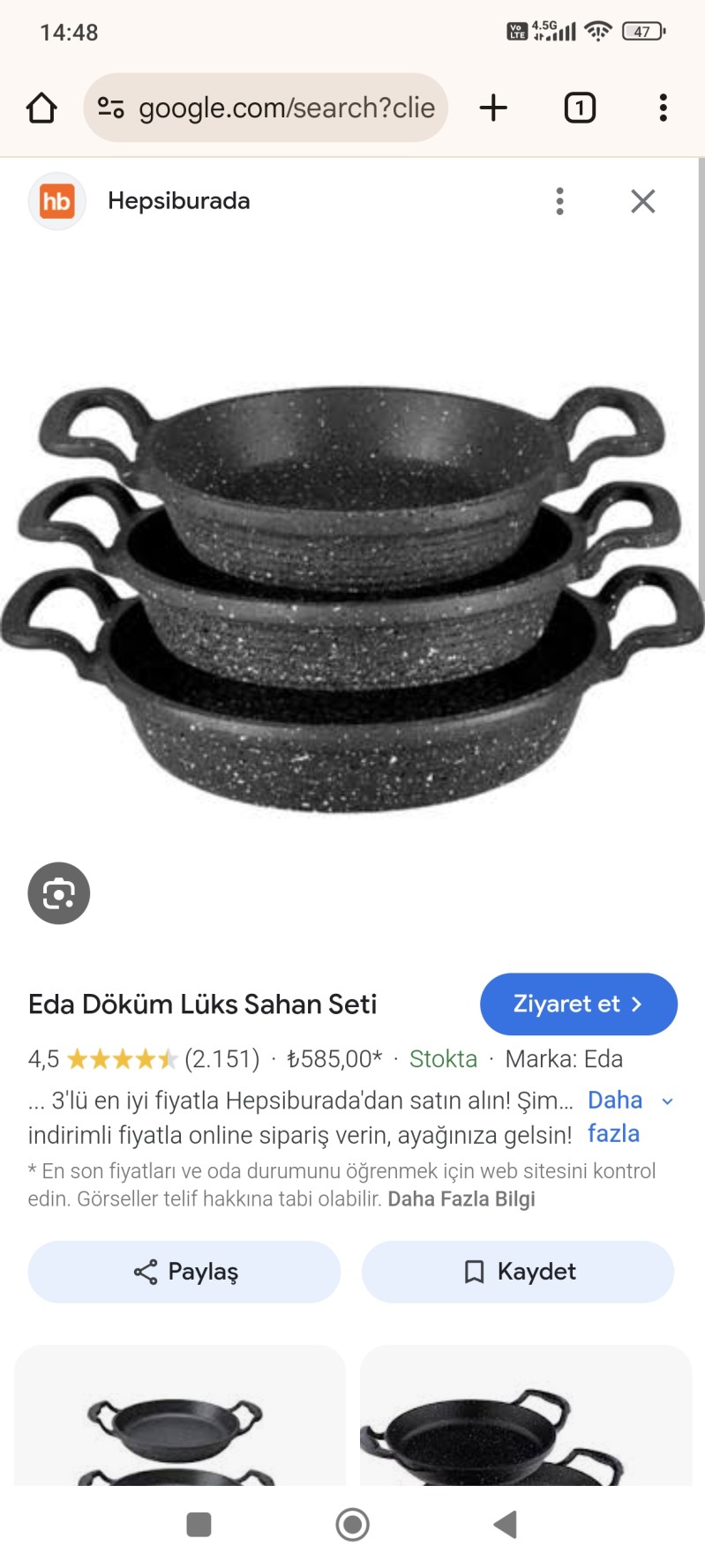The height and width of the screenshot is (1568, 705).
Task: Expand description with Daha fazla
Action: coord(628,1116)
